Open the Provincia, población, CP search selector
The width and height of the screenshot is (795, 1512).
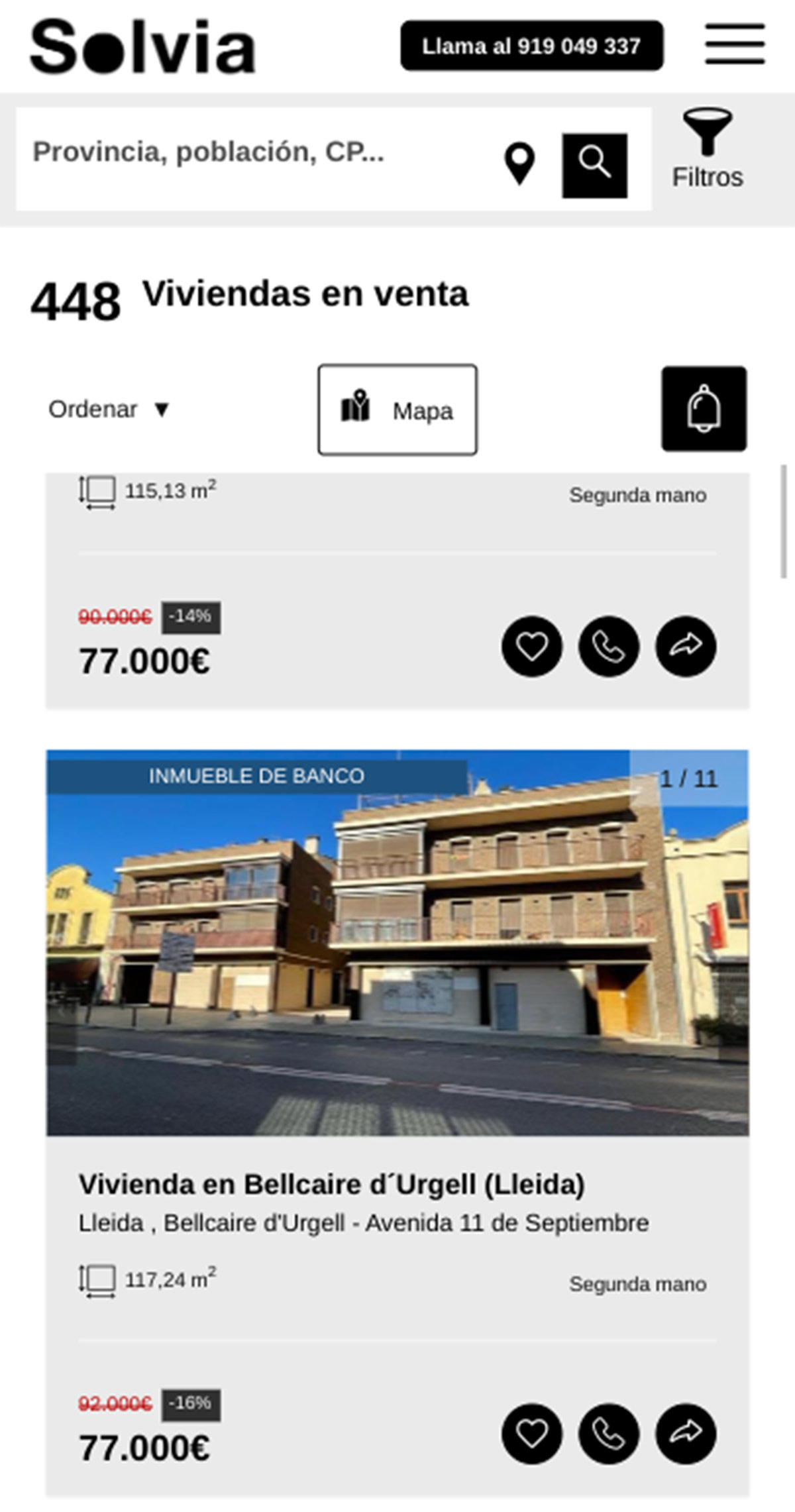pyautogui.click(x=209, y=154)
